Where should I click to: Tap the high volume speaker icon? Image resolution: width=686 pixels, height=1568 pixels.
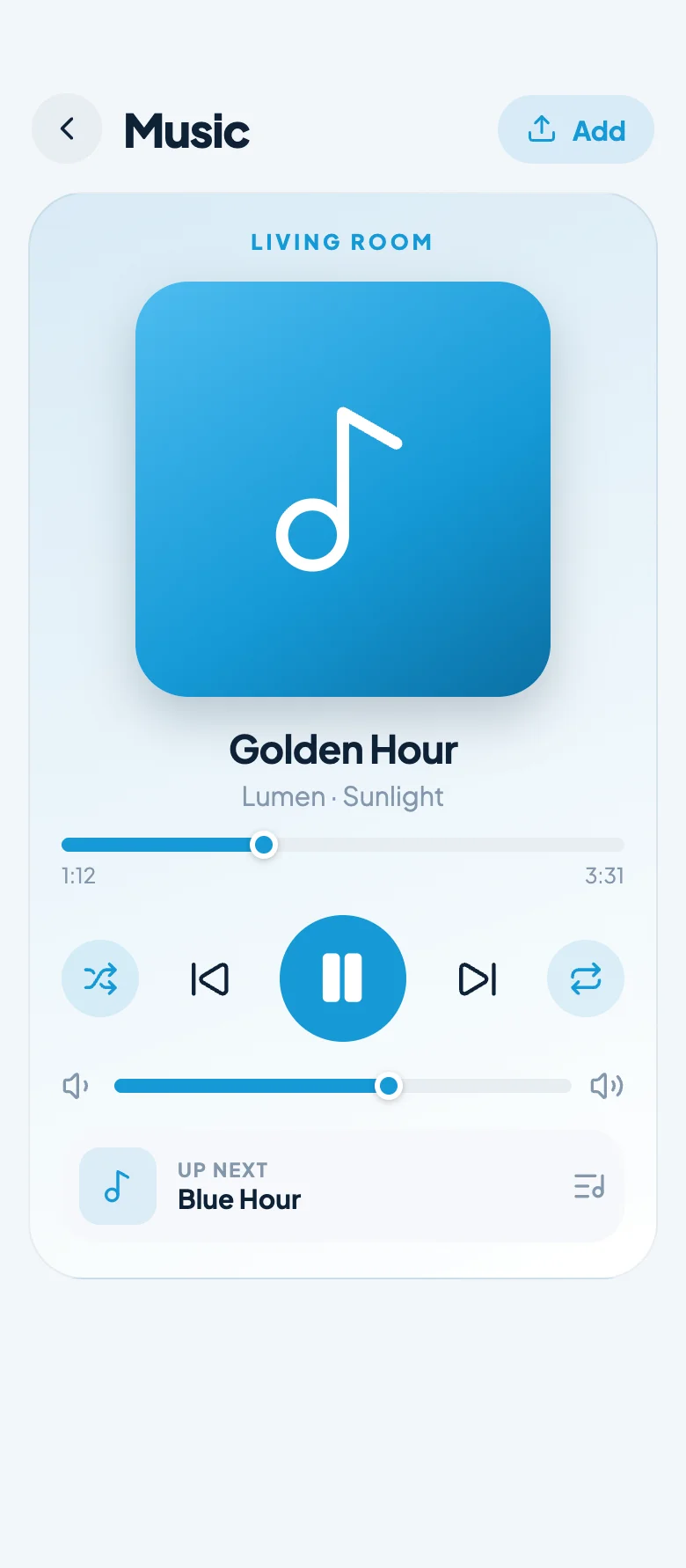(x=607, y=1086)
